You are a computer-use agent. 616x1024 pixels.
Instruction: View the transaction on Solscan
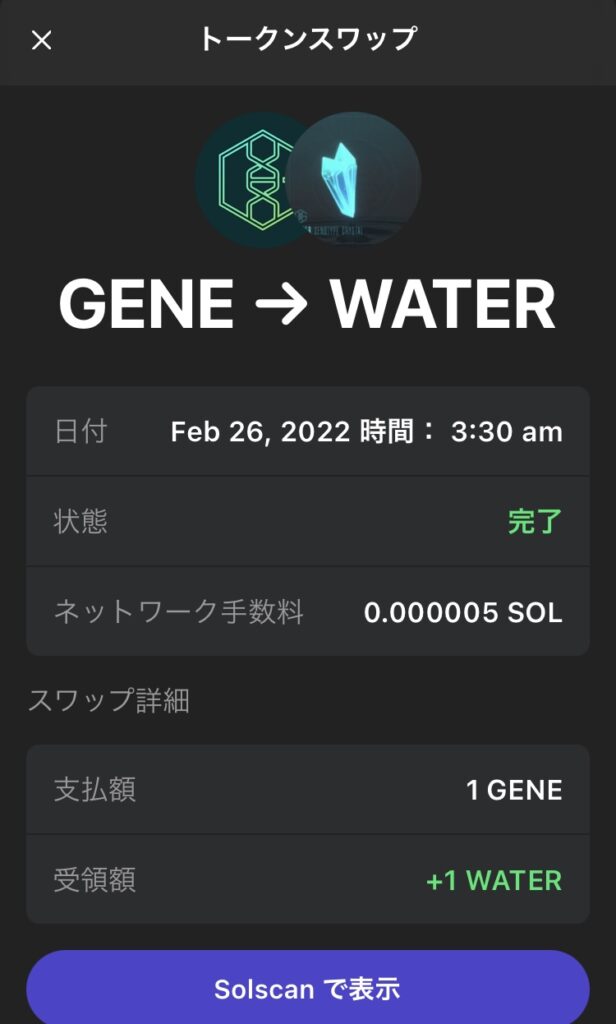click(308, 987)
